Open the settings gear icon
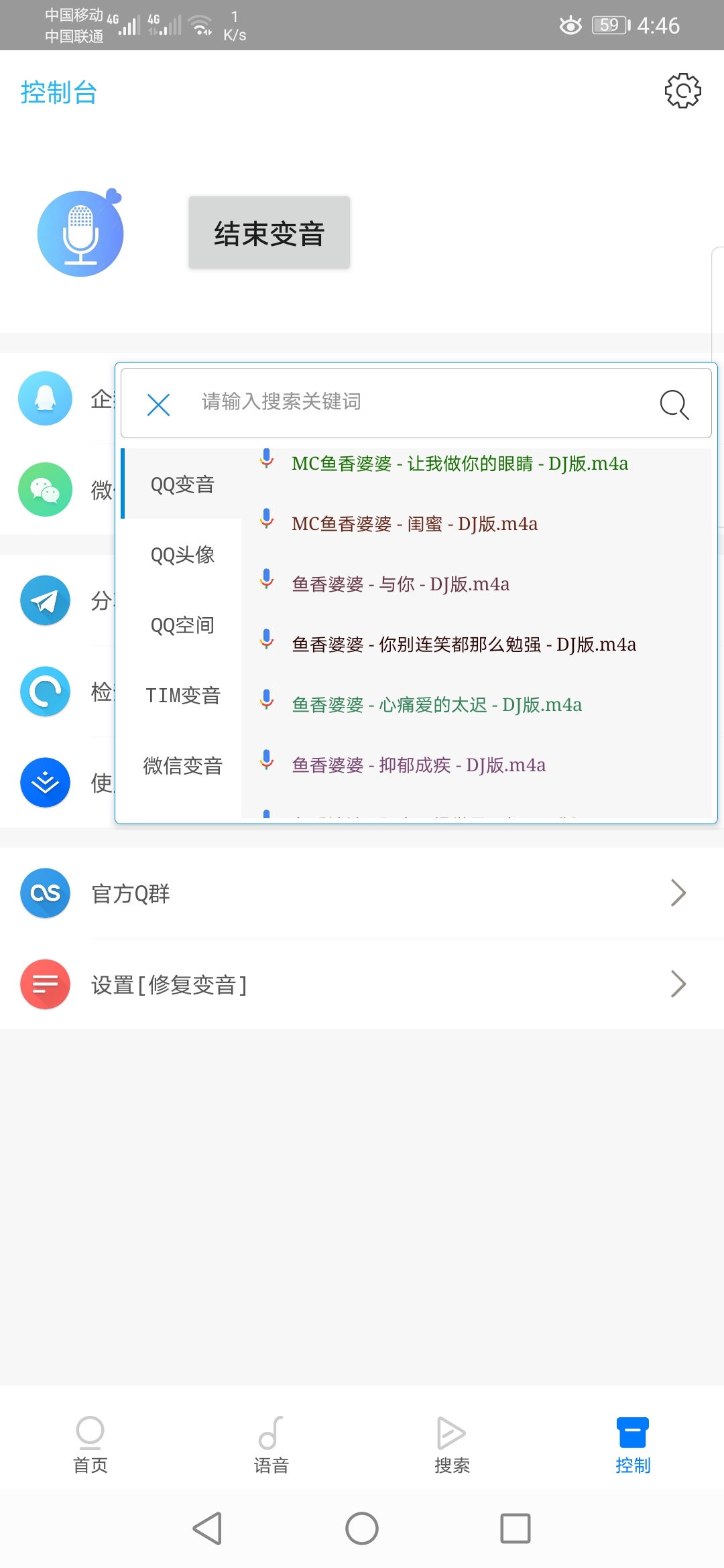 click(682, 91)
